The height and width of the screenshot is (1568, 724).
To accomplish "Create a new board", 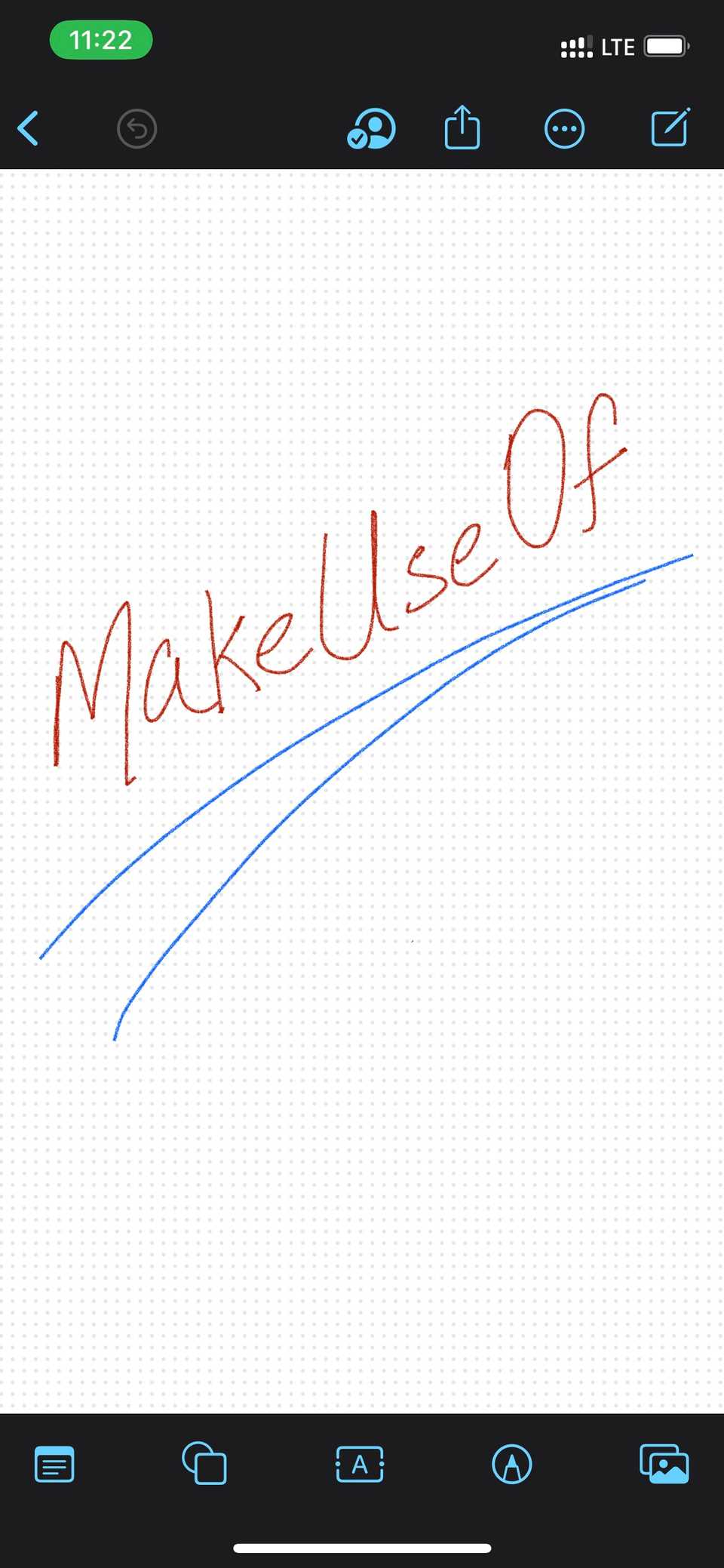I will (670, 128).
